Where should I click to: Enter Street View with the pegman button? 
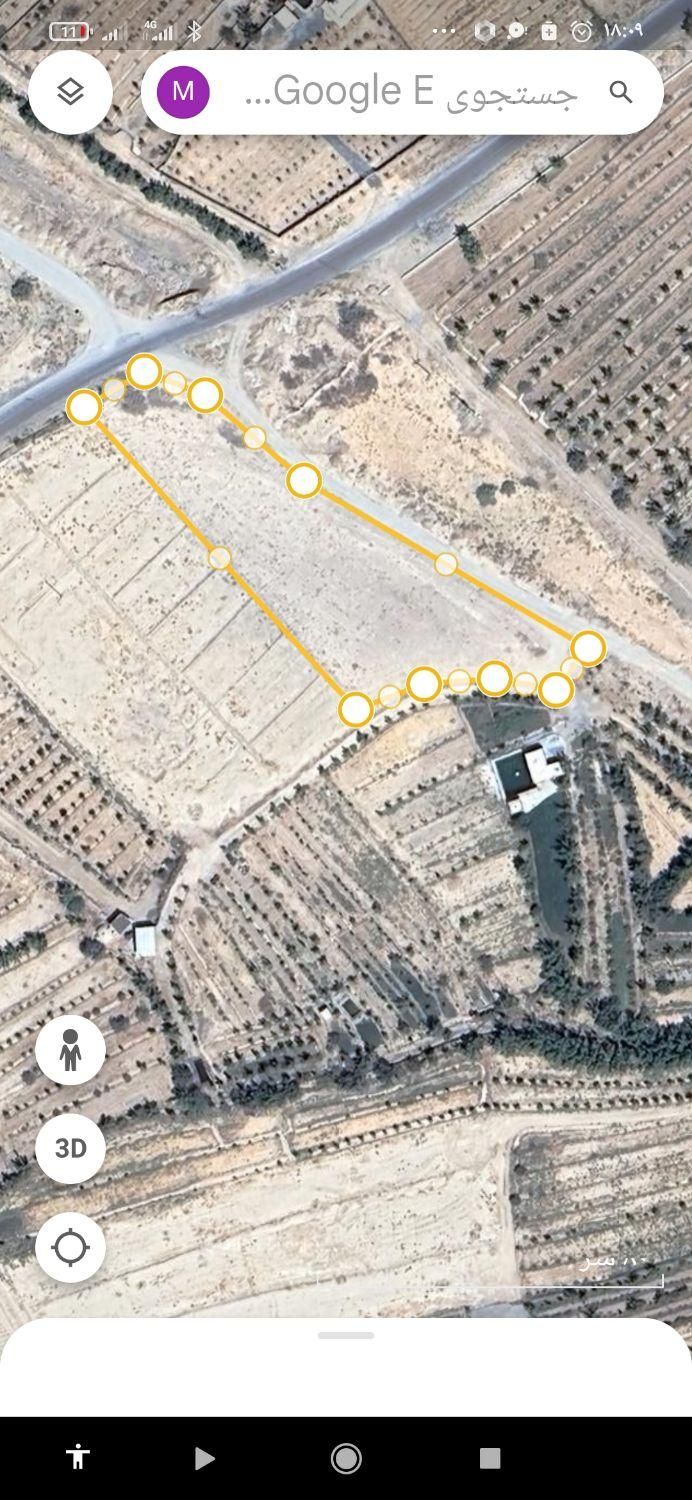(x=70, y=1050)
